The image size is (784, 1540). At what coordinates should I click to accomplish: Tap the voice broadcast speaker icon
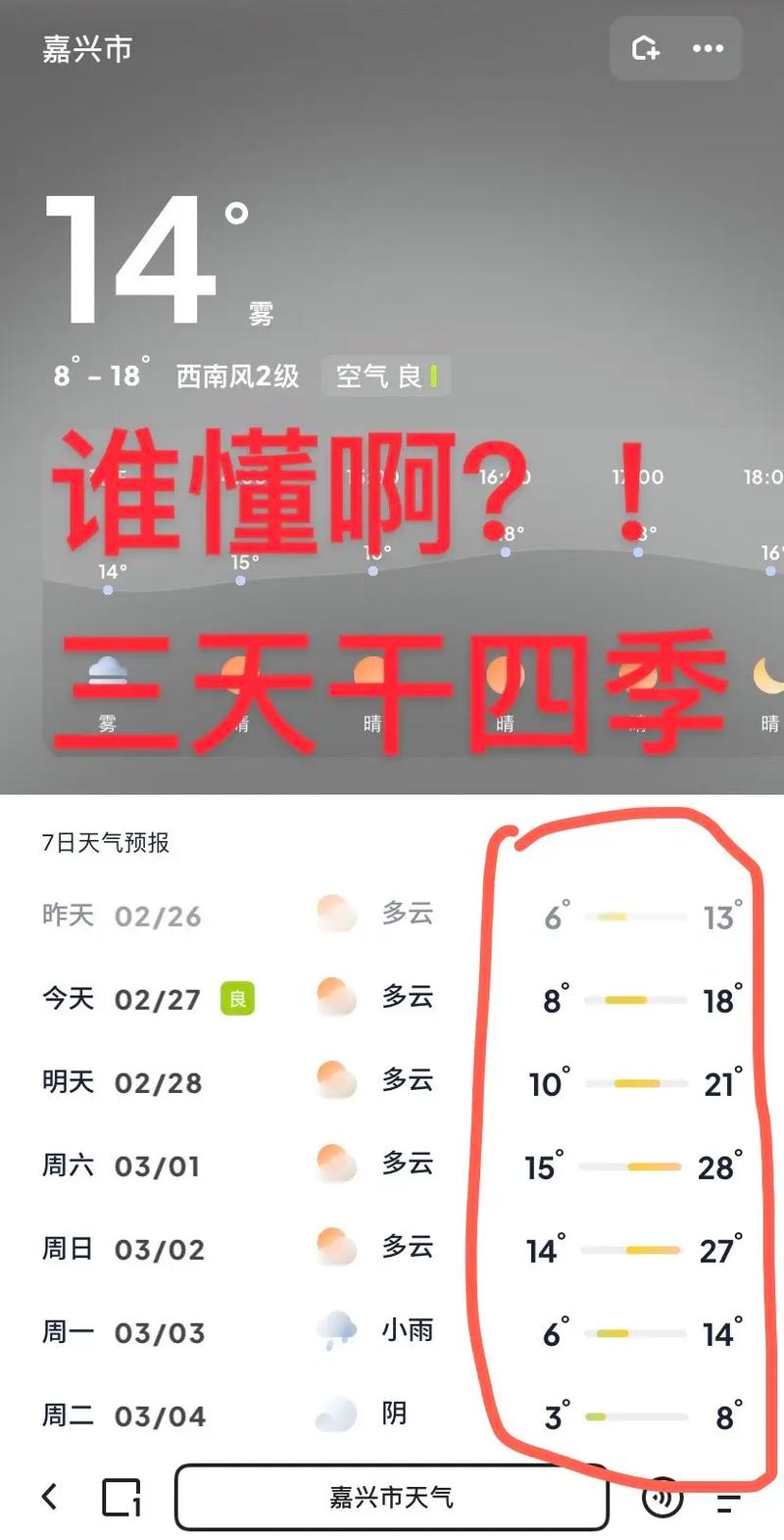(662, 1497)
